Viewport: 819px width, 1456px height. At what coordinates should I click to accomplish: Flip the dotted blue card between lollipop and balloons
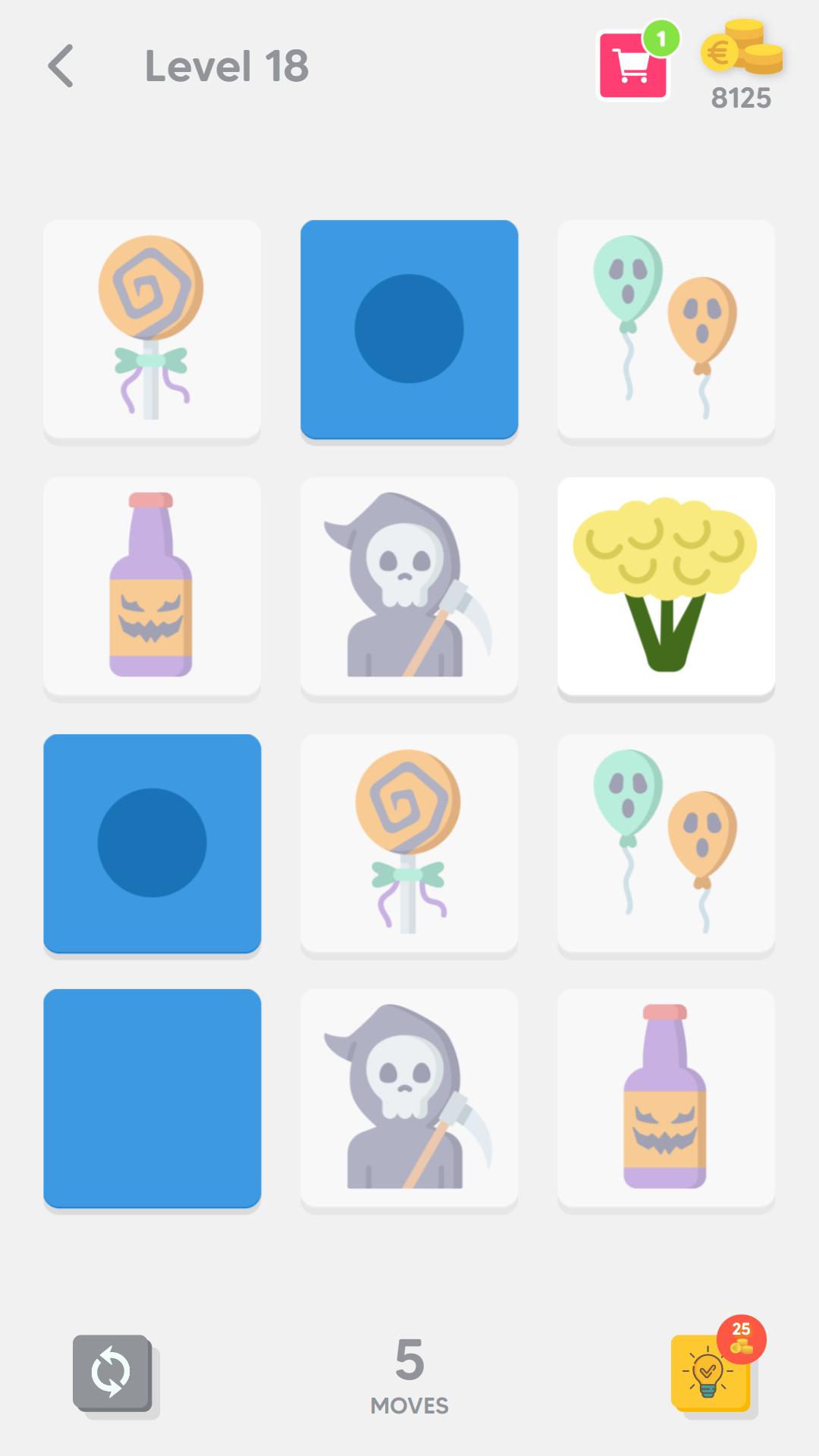(409, 329)
